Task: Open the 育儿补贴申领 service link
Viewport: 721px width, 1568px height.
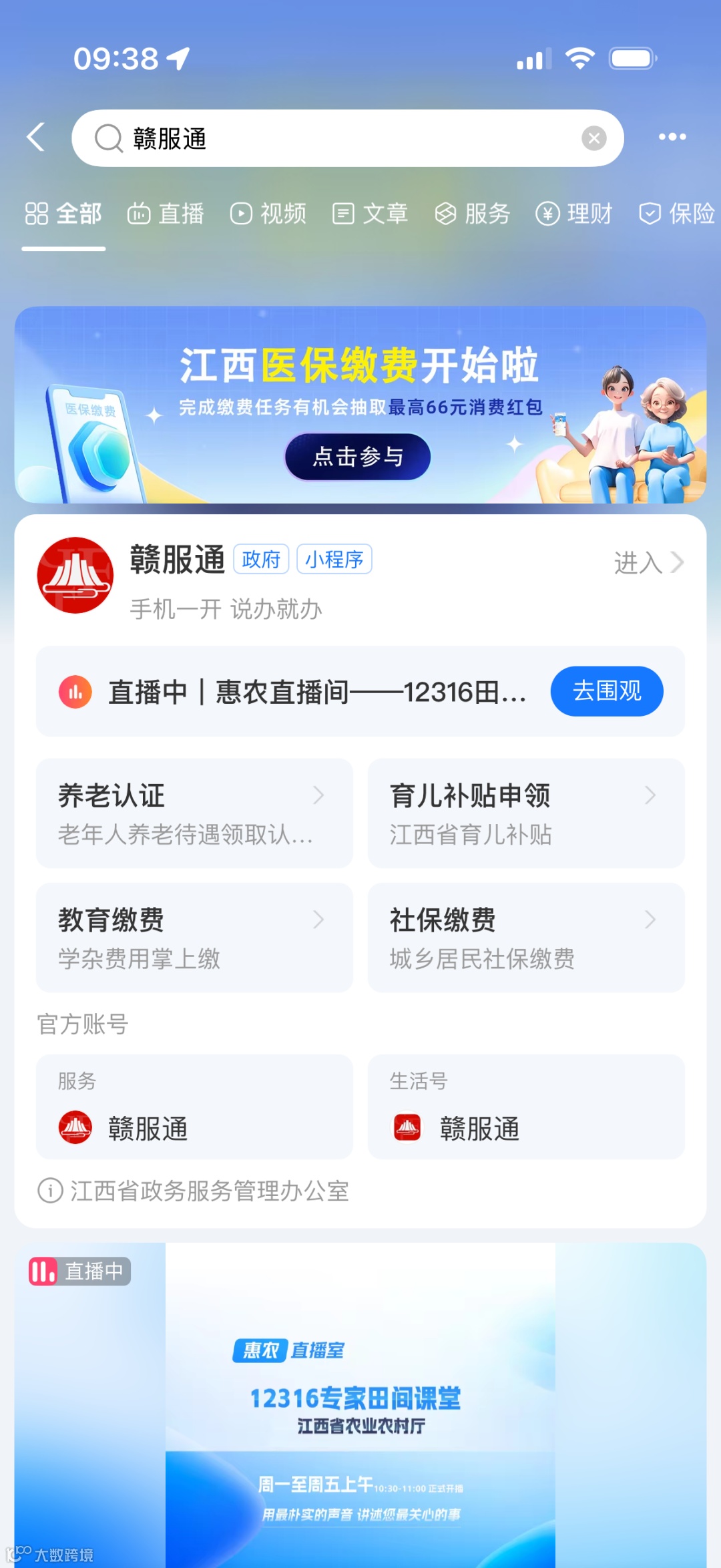Action: (x=471, y=795)
